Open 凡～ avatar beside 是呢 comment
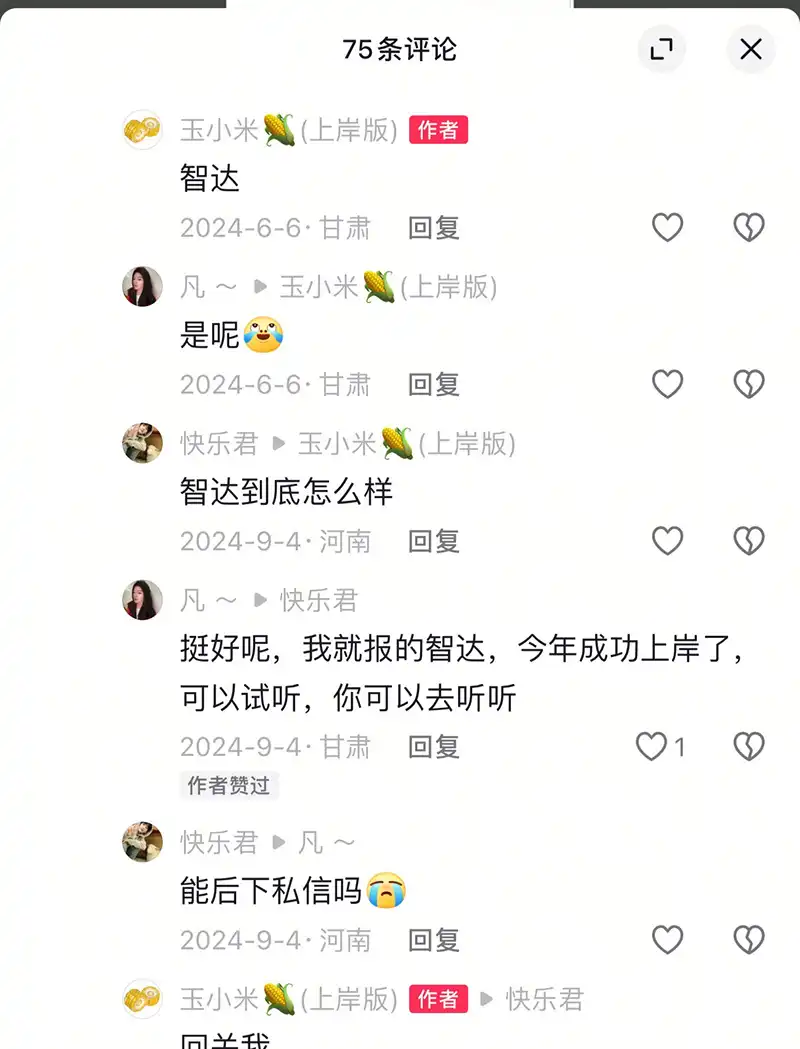This screenshot has height=1049, width=800. pos(142,286)
